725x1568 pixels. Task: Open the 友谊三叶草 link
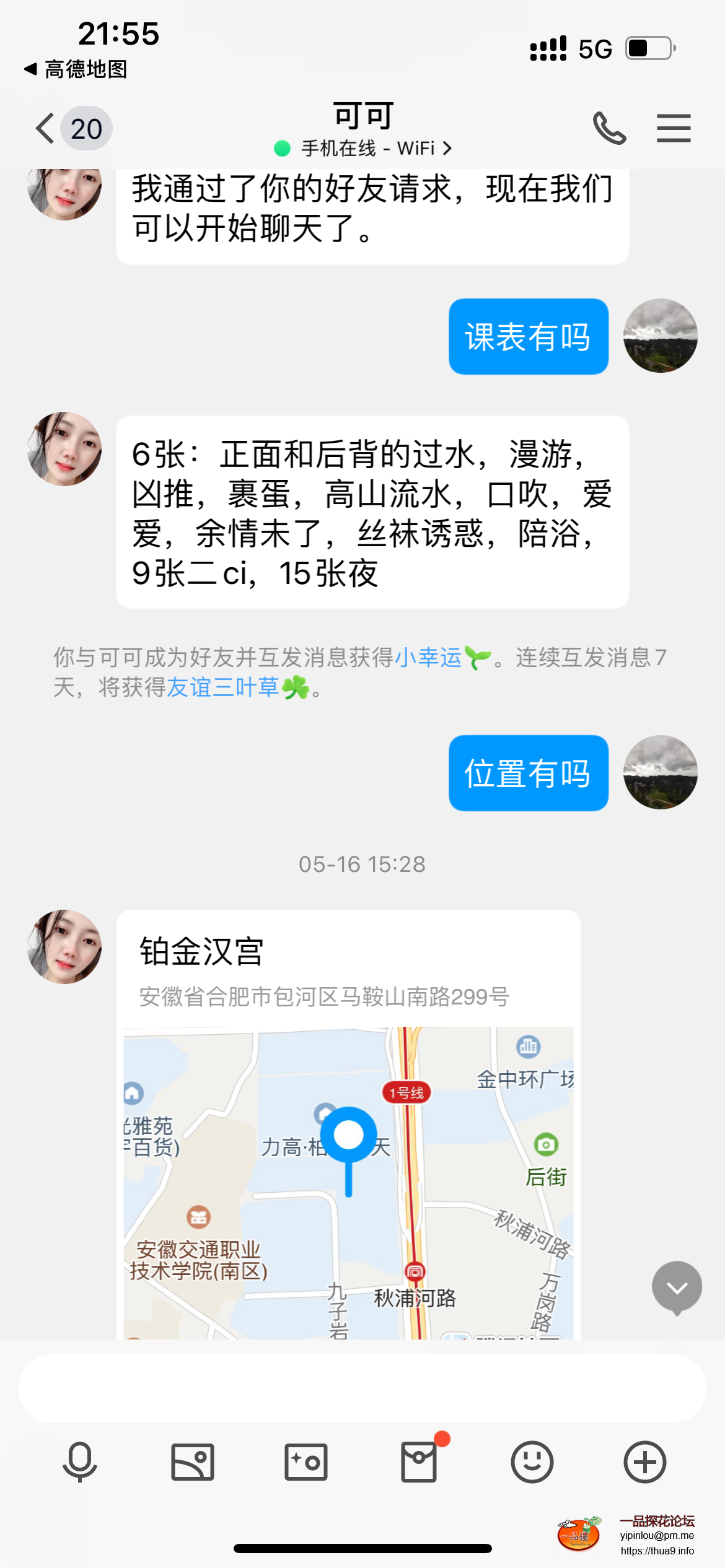pos(223,687)
